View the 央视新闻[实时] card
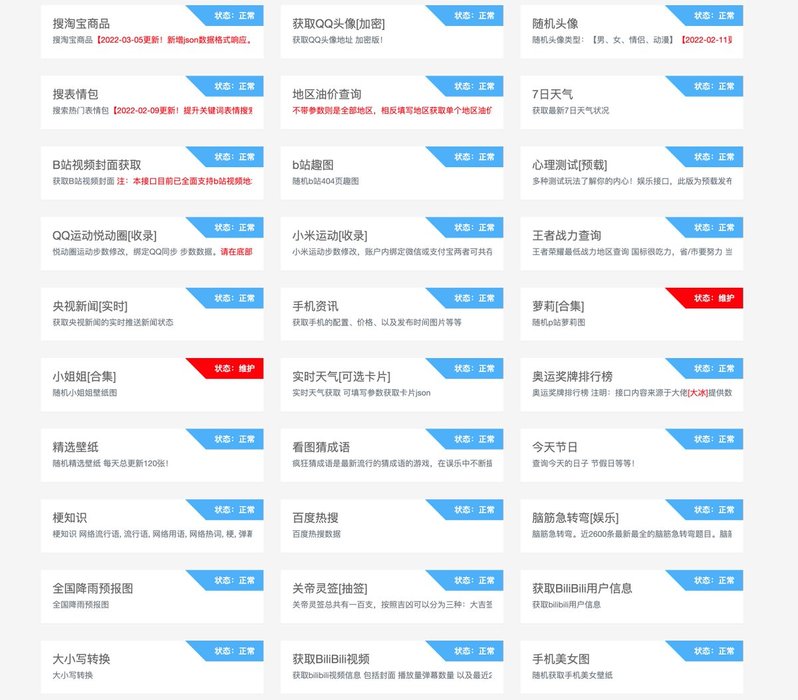 tap(90, 305)
